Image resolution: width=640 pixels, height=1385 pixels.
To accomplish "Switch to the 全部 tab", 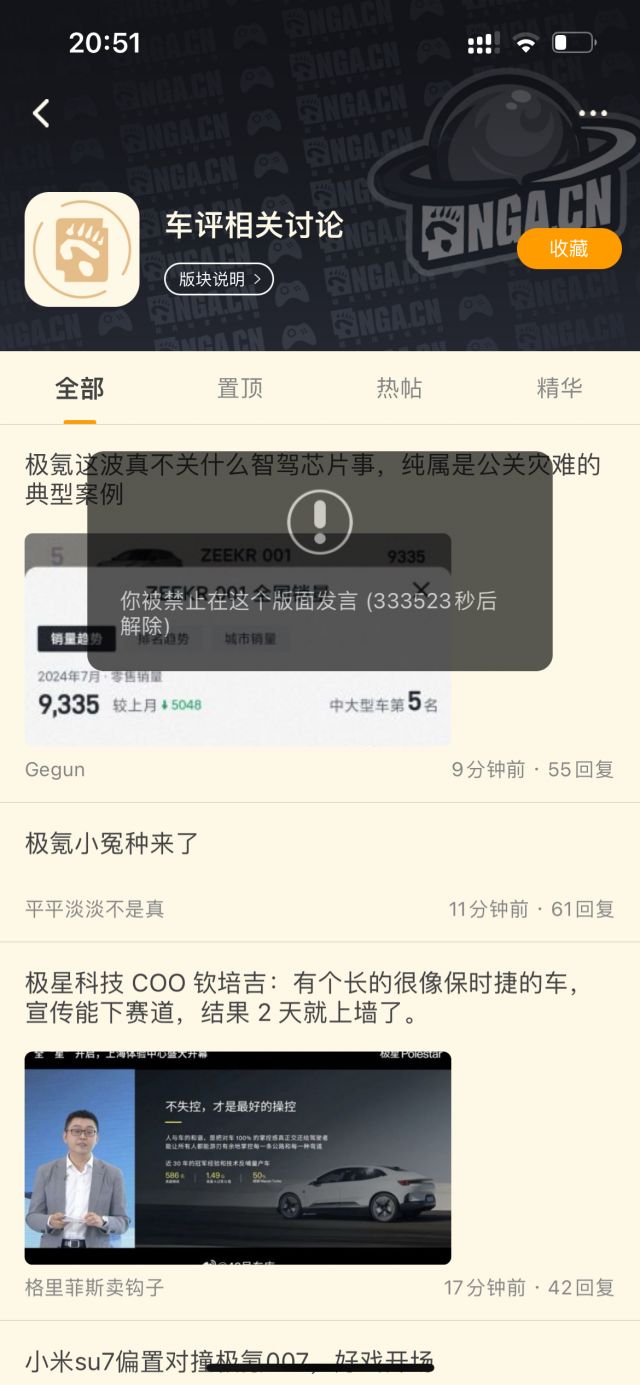I will pos(80,388).
